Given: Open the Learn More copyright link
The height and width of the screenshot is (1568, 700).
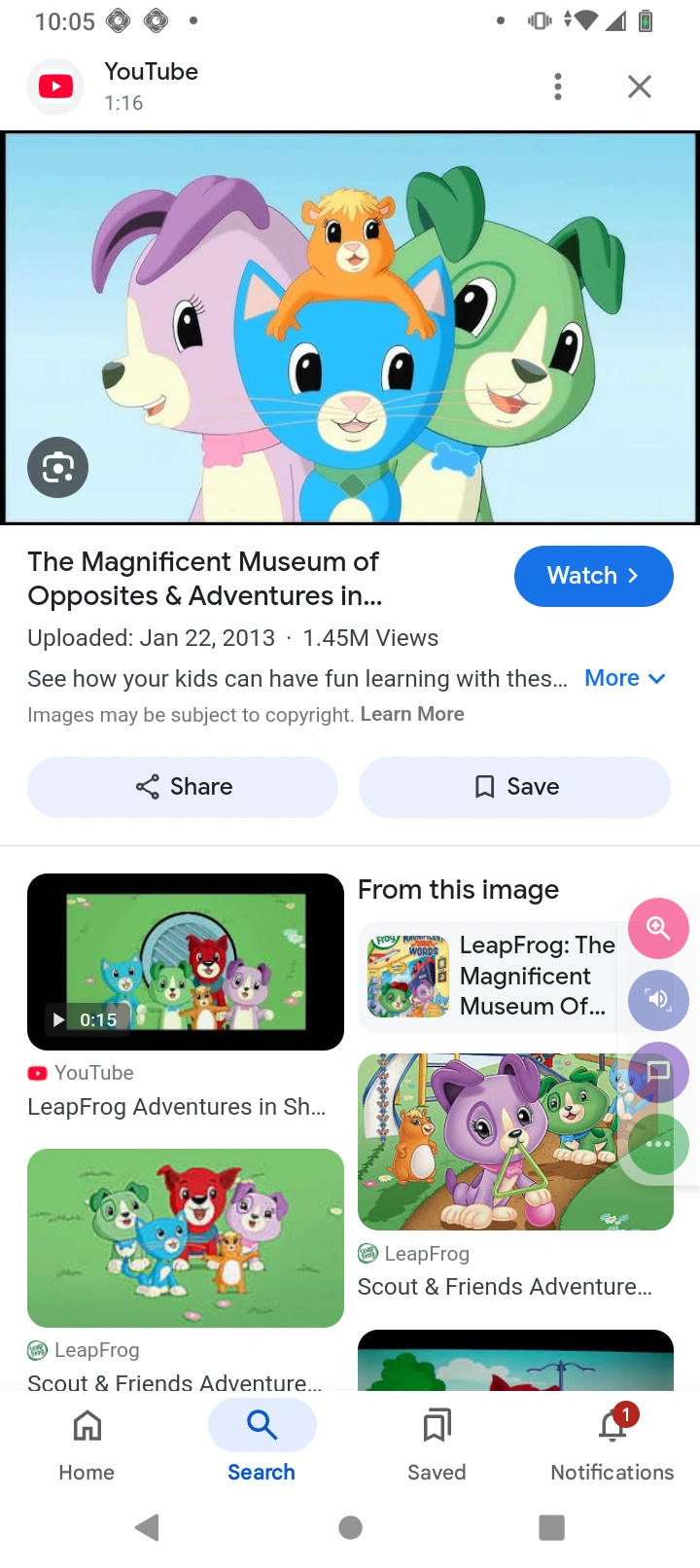Looking at the screenshot, I should (x=412, y=714).
